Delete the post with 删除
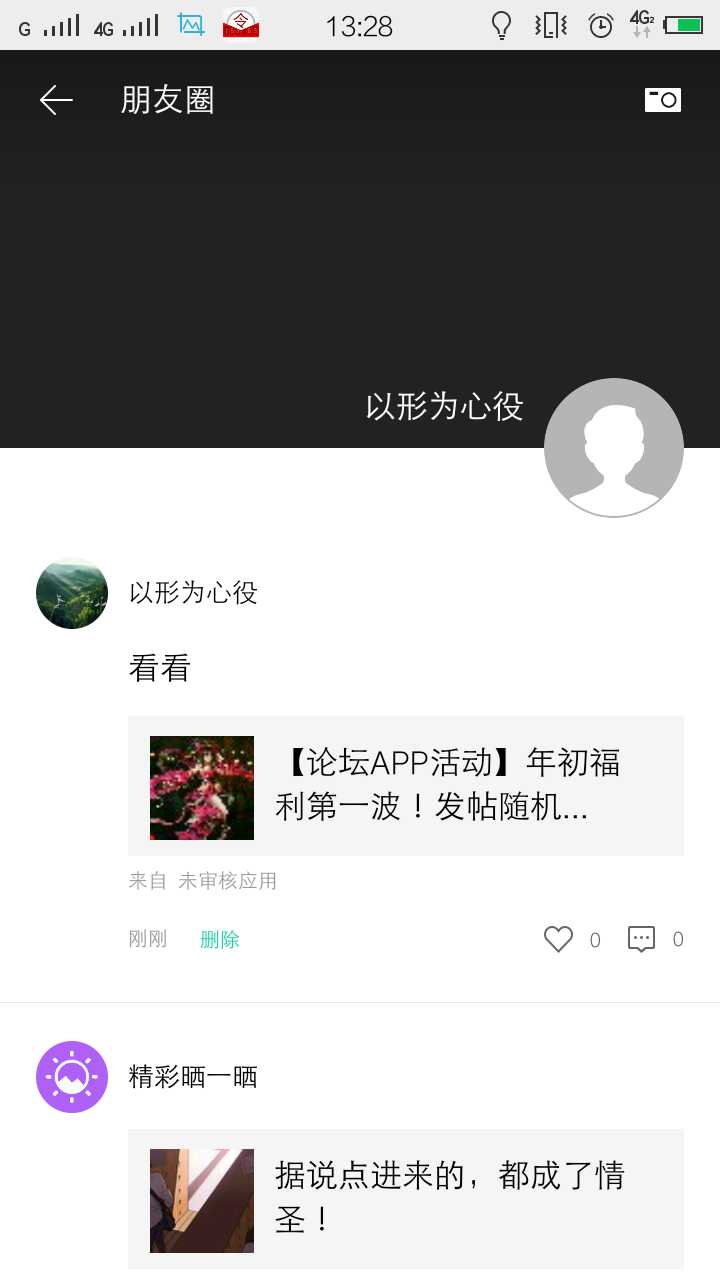 point(219,940)
